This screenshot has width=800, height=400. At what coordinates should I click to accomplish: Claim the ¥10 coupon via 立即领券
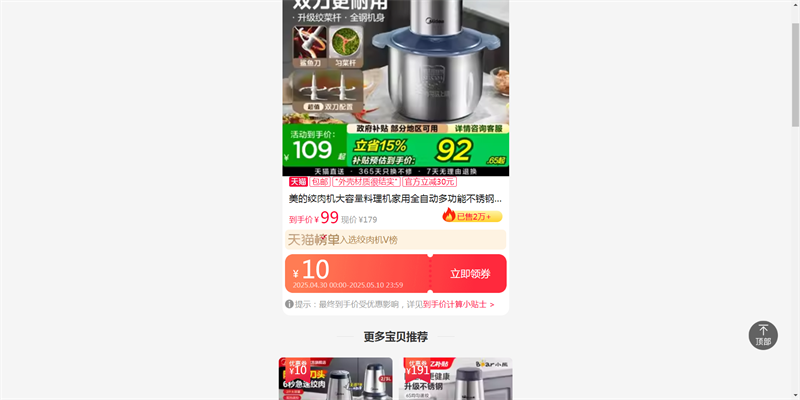(469, 273)
